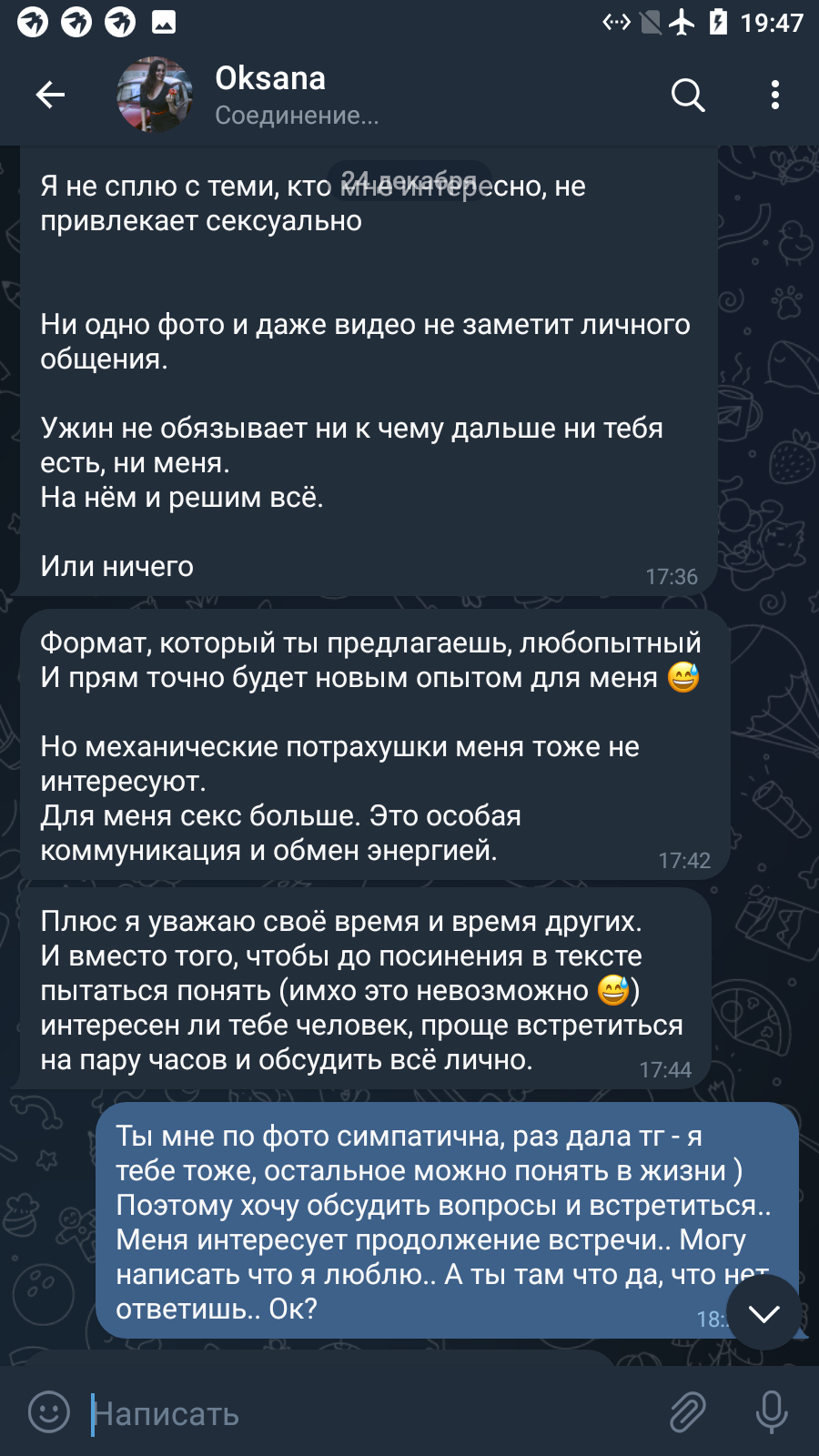Record a voice message
Viewport: 819px width, 1456px height.
coord(772,1413)
